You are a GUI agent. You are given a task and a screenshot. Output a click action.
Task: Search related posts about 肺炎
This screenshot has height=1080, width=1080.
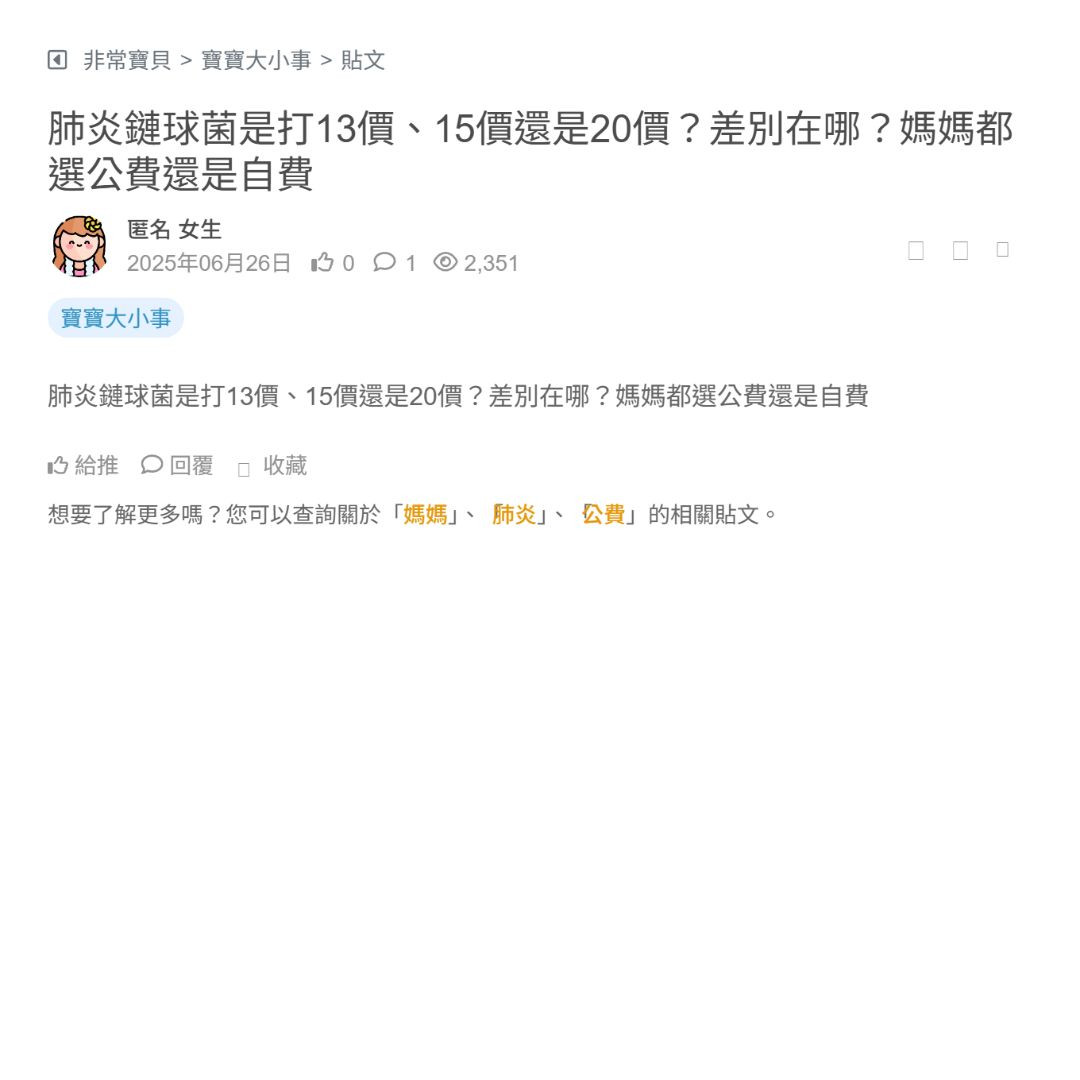coord(514,515)
